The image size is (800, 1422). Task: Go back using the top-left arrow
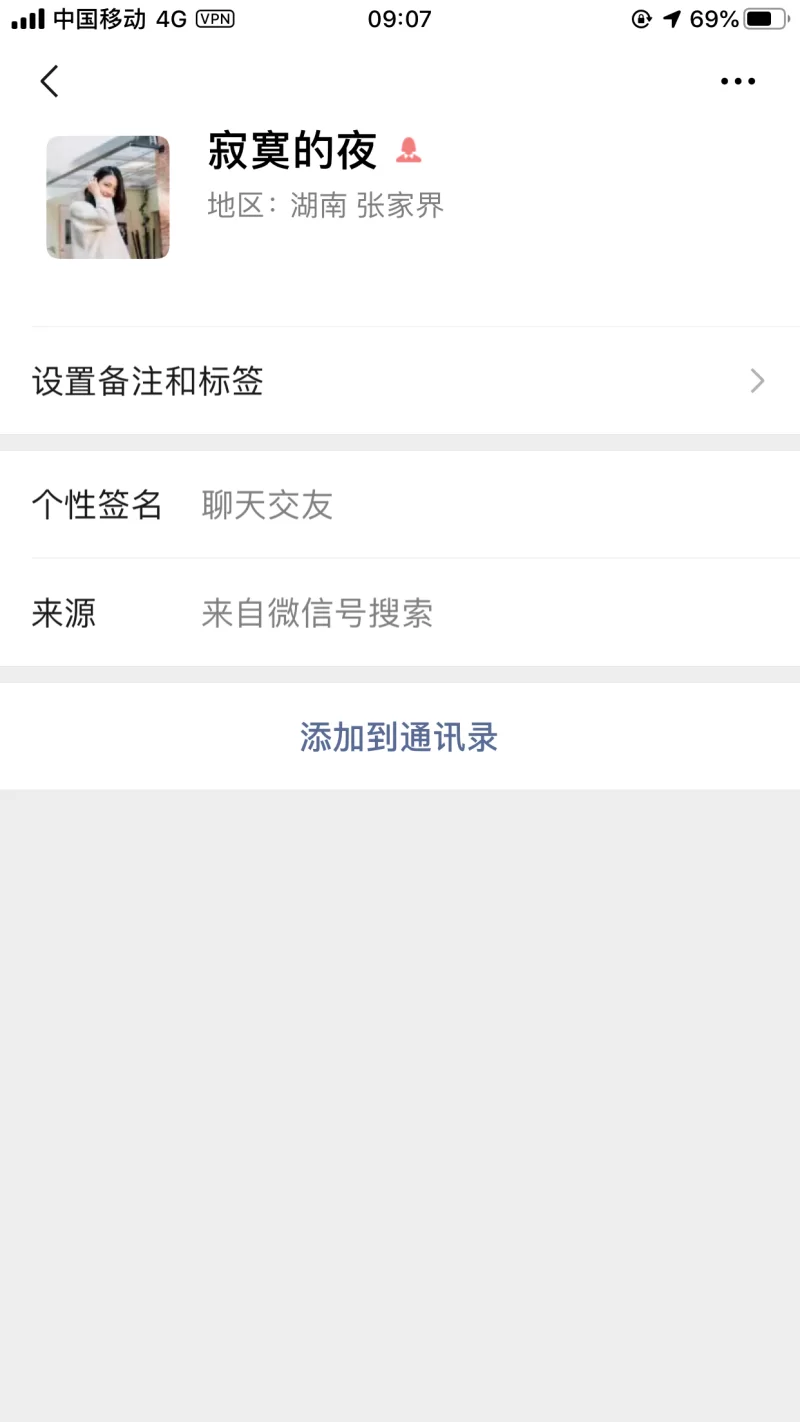[49, 81]
